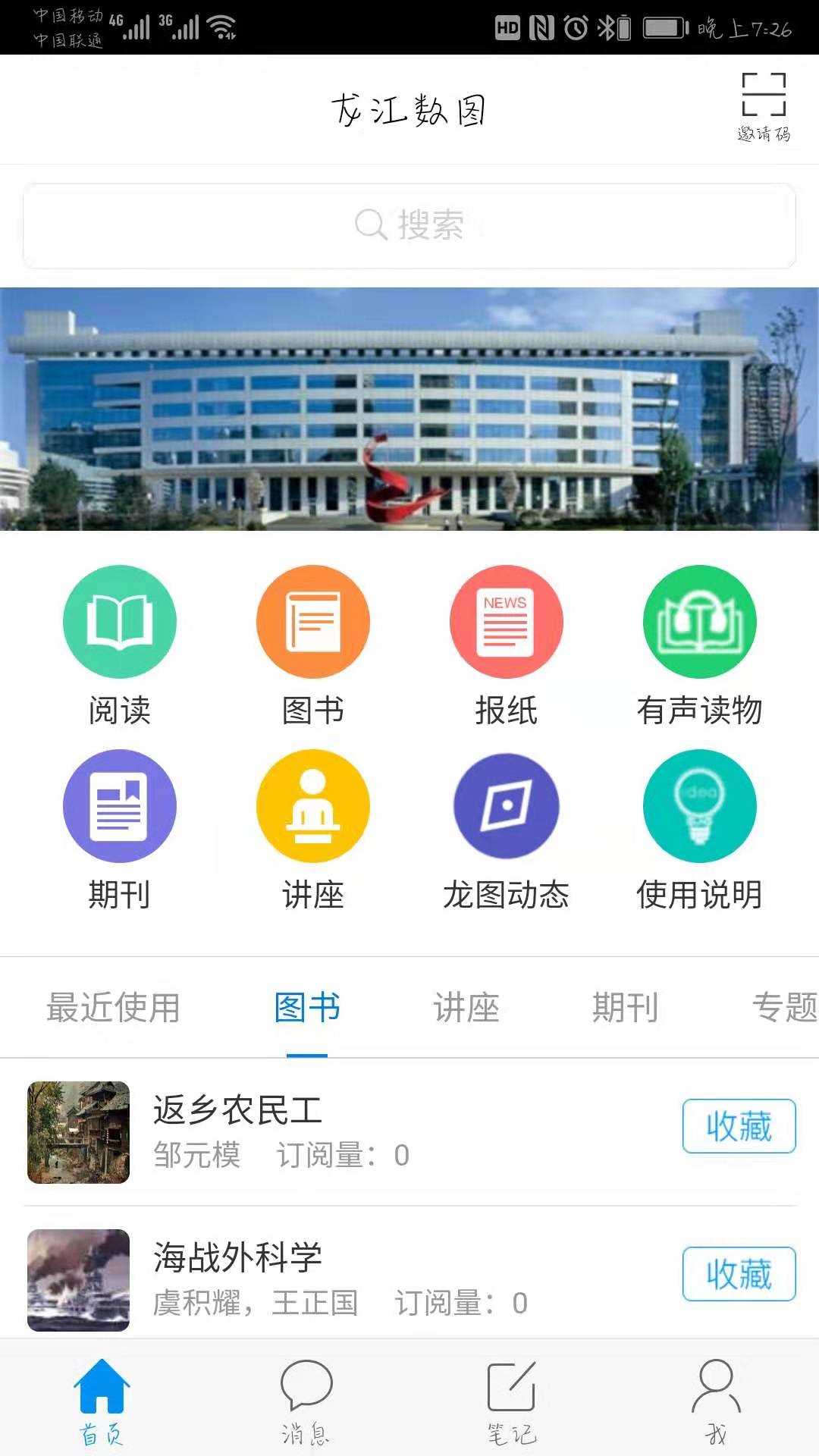Tap 收藏 for 返乡农民工
Screen dimensions: 819x1456
pyautogui.click(x=739, y=1126)
